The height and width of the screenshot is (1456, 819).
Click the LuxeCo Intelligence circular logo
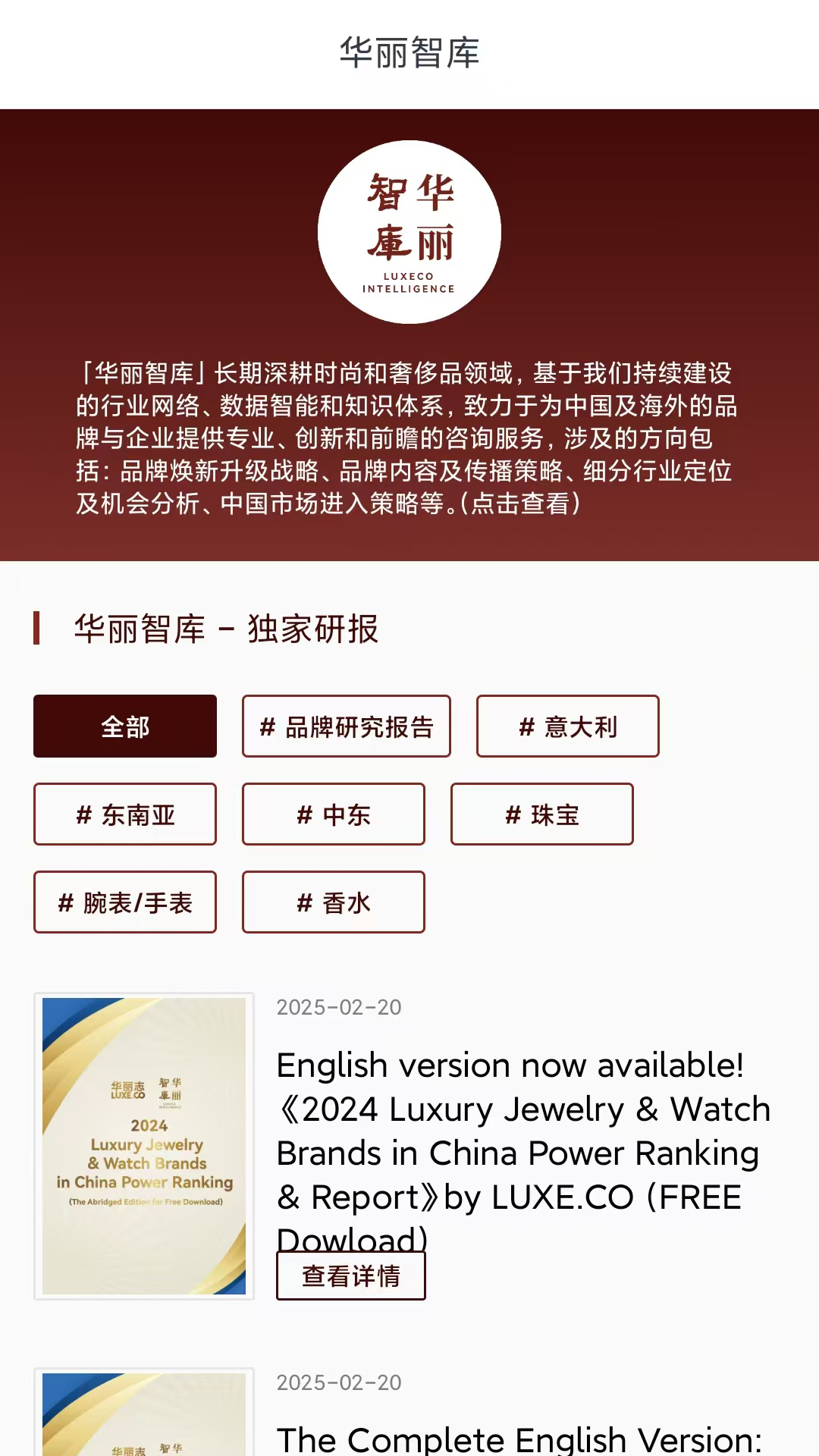click(x=409, y=231)
